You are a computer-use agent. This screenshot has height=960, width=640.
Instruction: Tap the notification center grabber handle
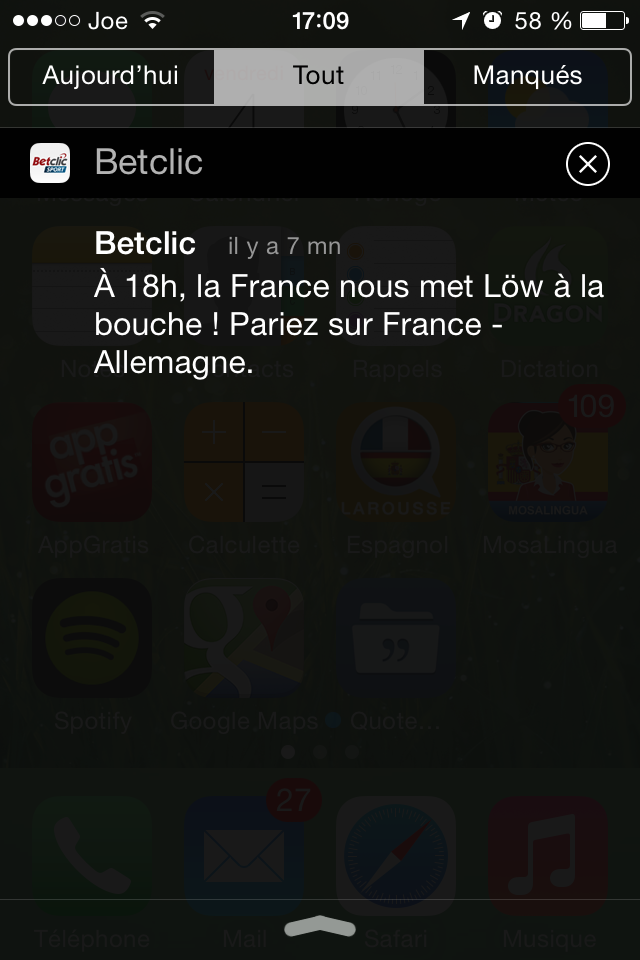point(320,927)
